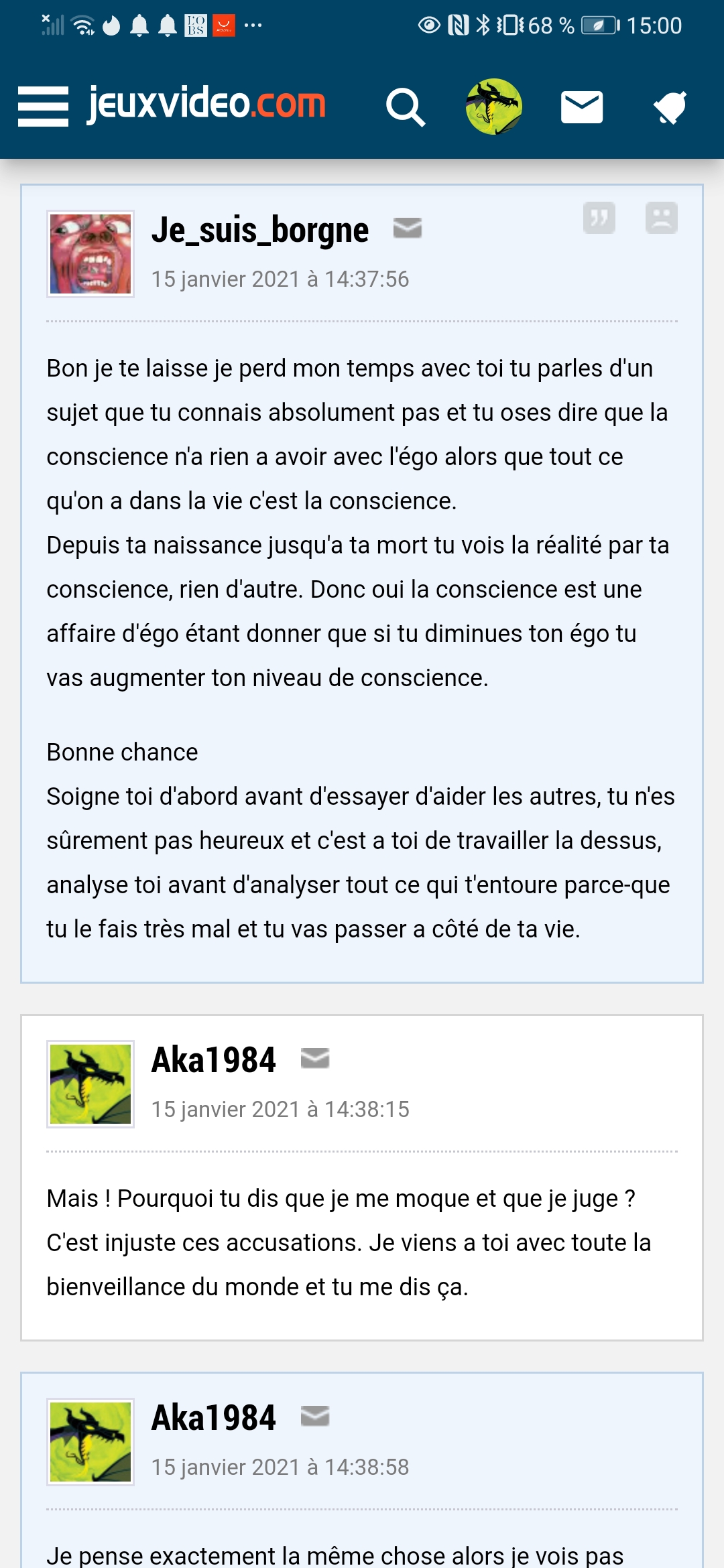
Task: Open Je_suis_borgne's profile
Action: 260,231
